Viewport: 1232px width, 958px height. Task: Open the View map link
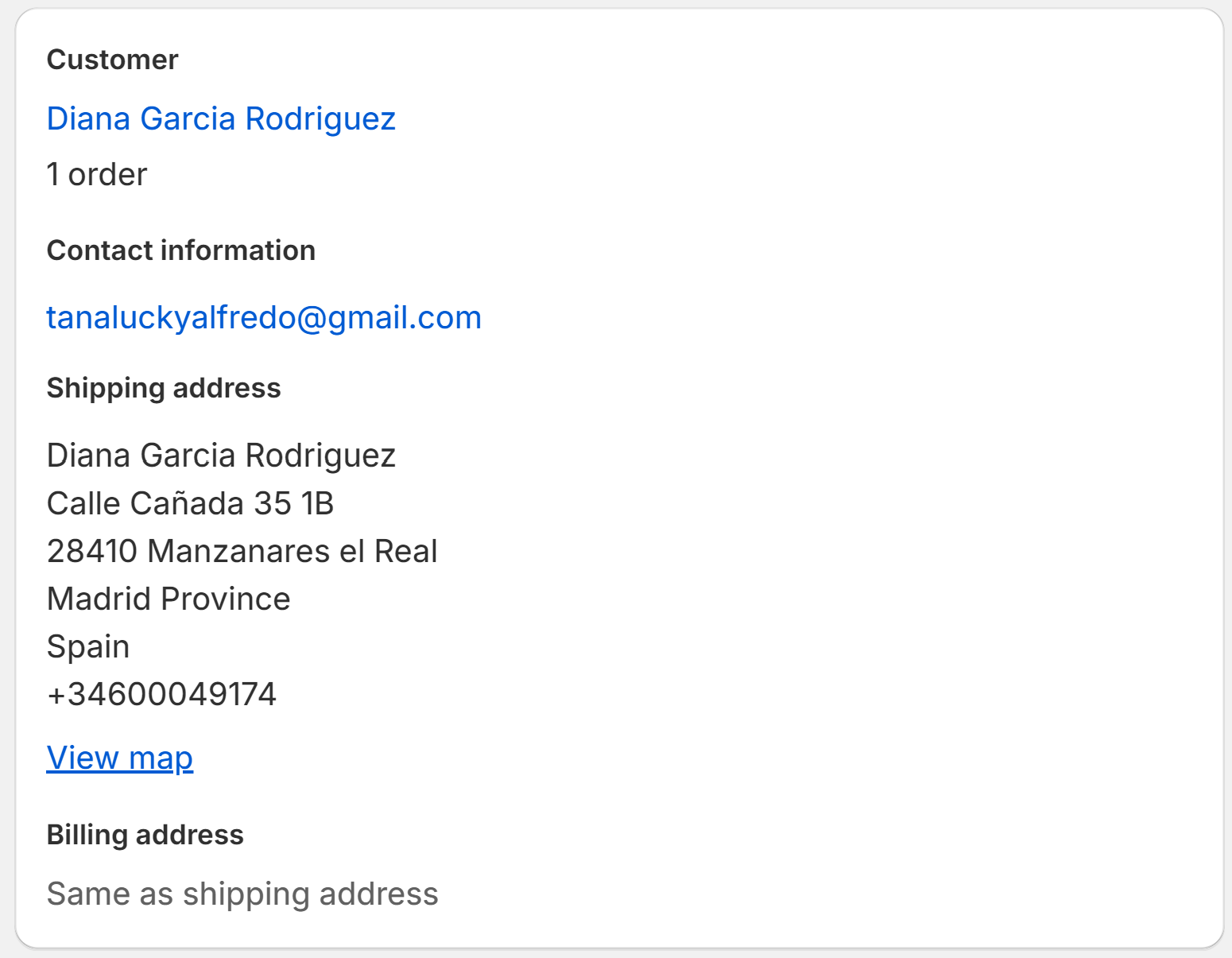pyautogui.click(x=120, y=758)
